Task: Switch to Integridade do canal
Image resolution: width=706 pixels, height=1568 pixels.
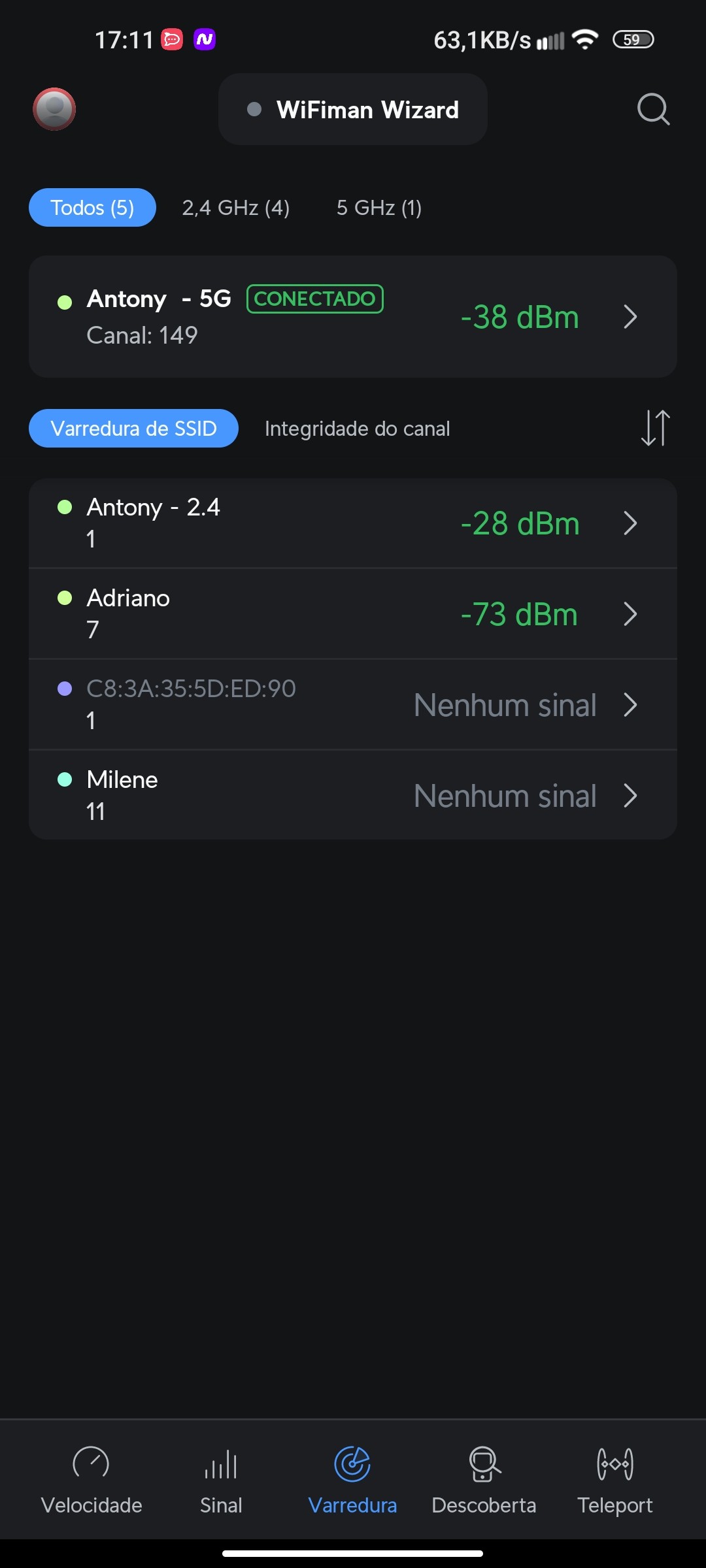Action: click(x=357, y=429)
